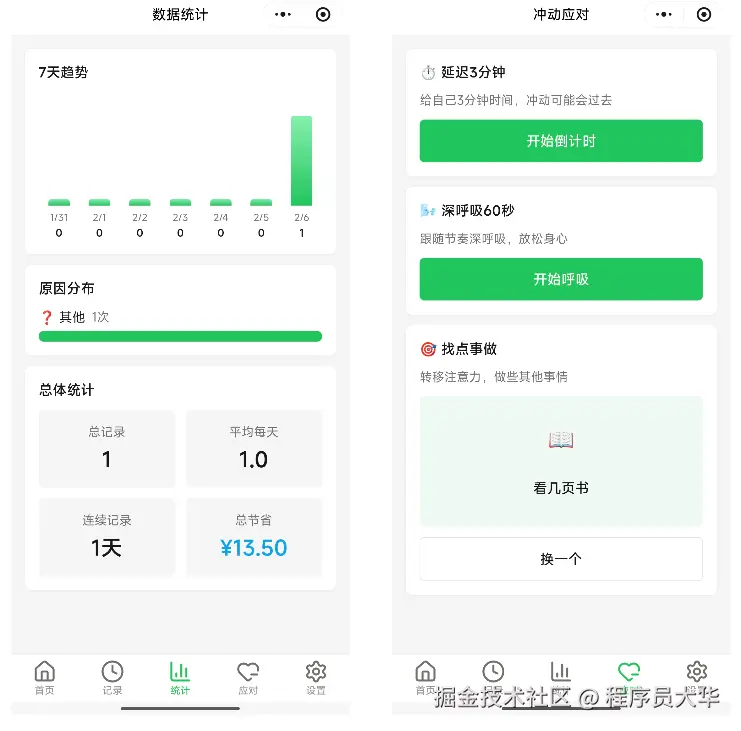741x731 pixels.
Task: Start the 3-minute delay countdown (开始倒计时)
Action: point(561,141)
